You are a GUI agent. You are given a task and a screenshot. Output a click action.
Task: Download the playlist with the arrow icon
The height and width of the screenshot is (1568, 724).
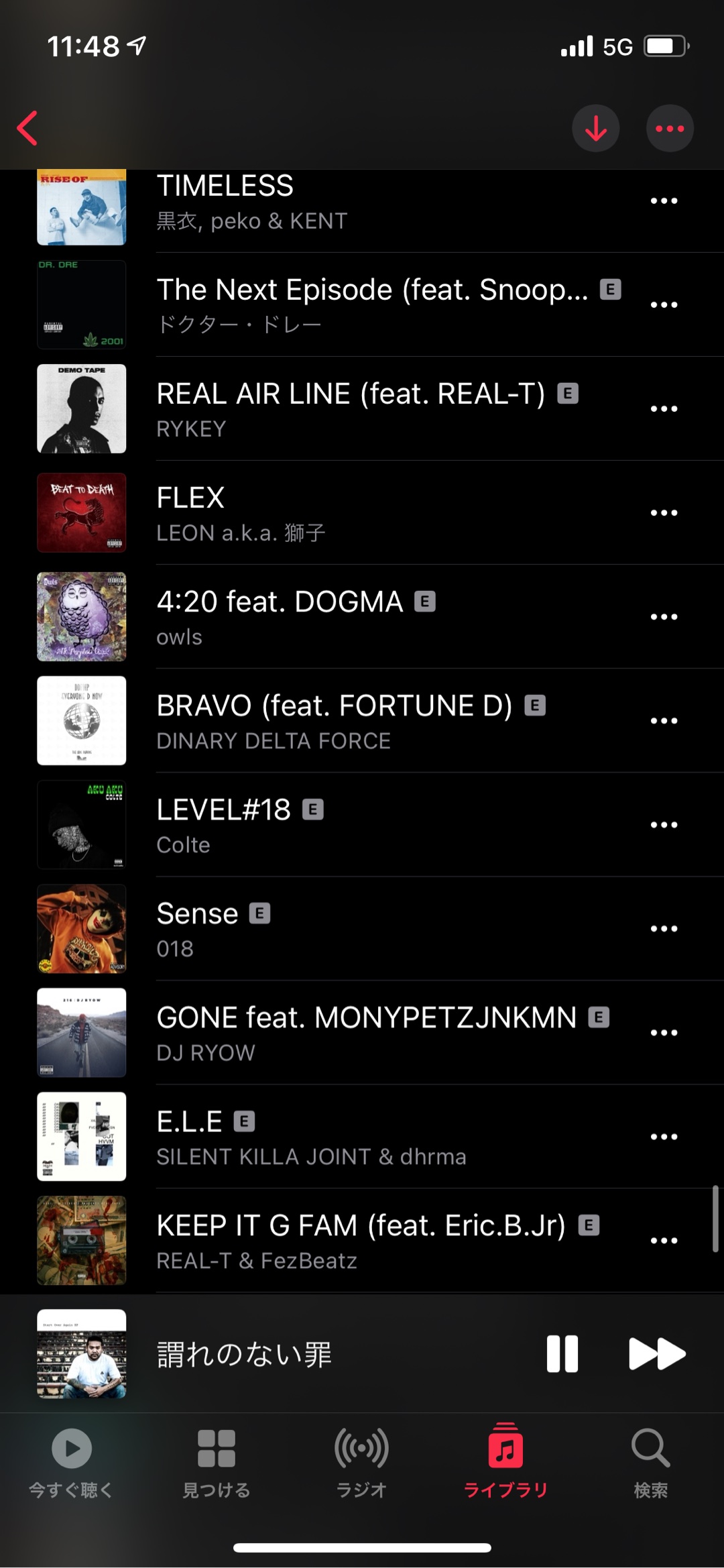point(595,128)
